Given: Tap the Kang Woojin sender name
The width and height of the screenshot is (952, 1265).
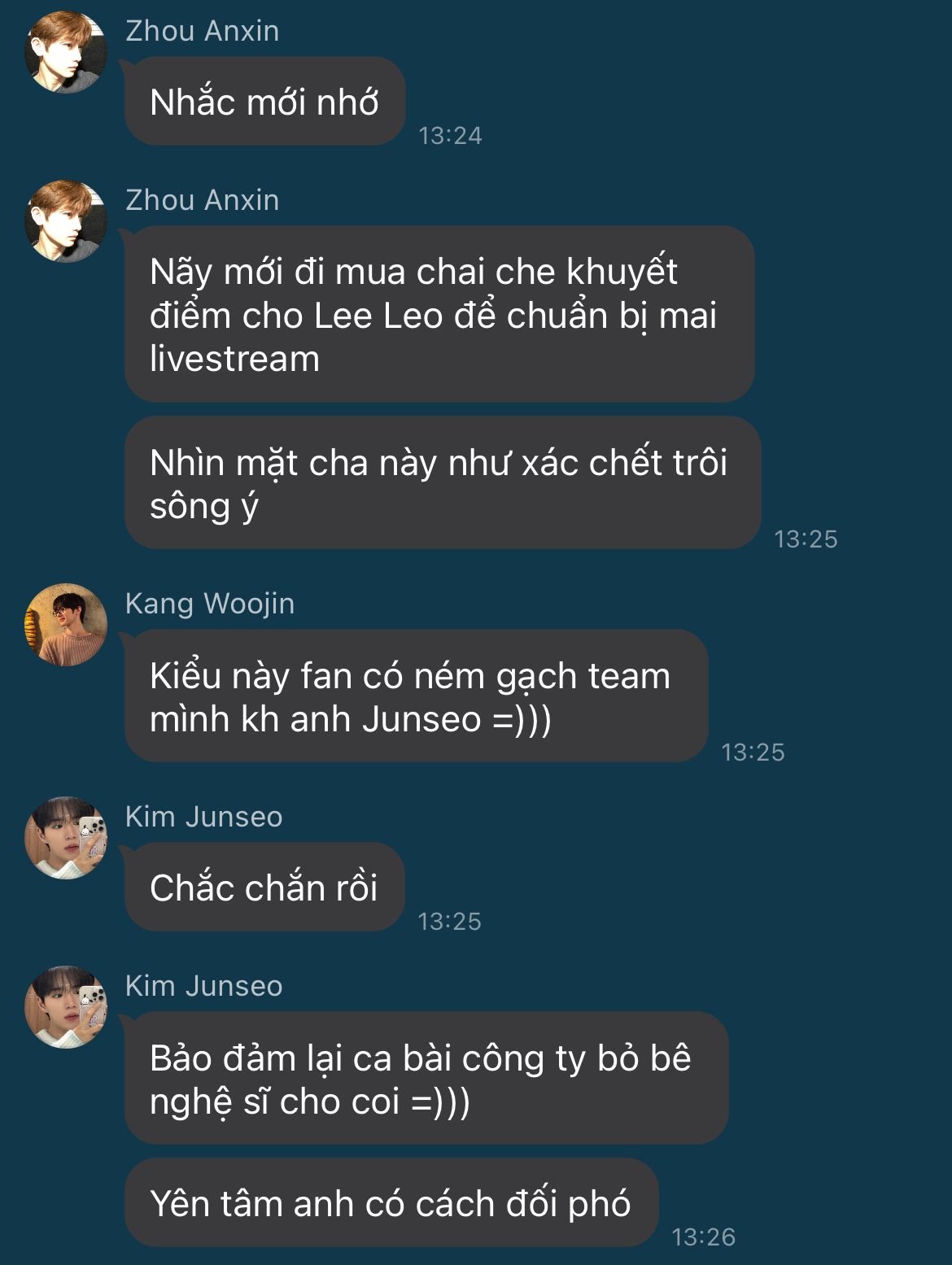Looking at the screenshot, I should [x=210, y=604].
